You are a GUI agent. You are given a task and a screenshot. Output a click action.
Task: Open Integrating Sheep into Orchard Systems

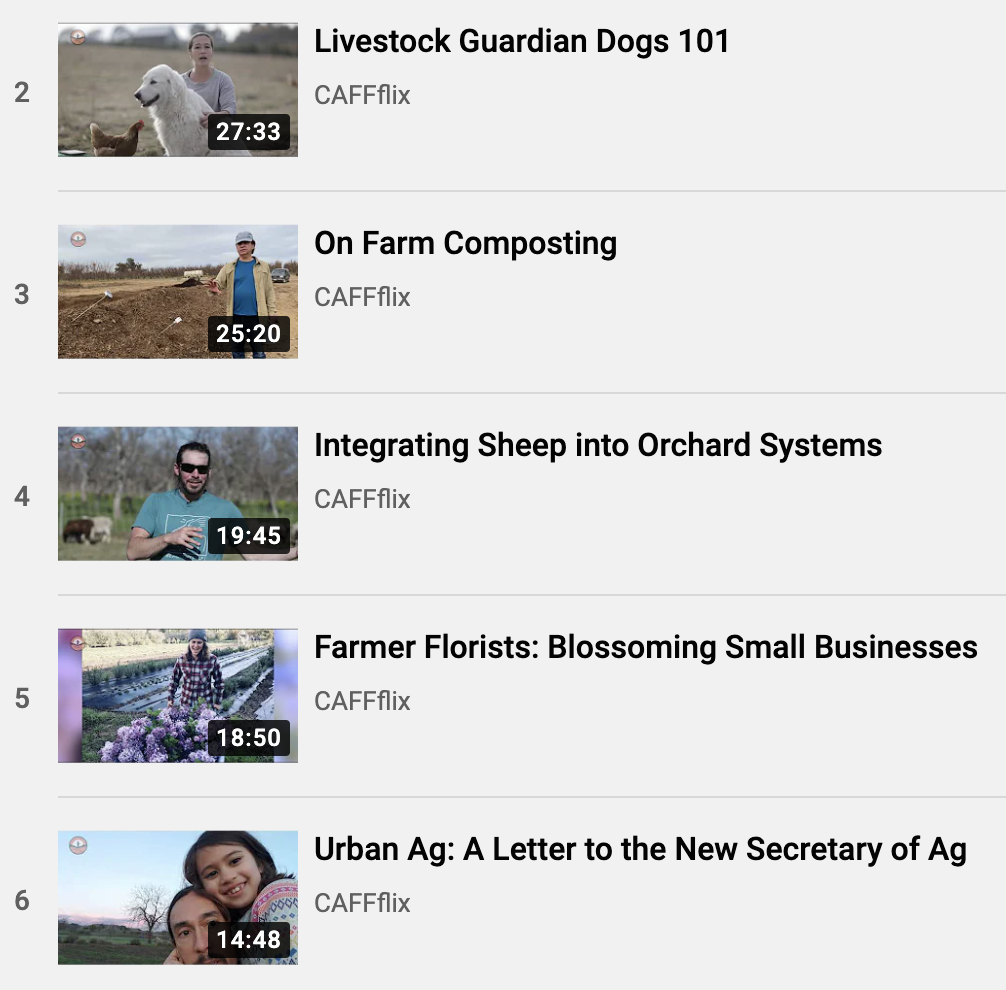pos(597,446)
